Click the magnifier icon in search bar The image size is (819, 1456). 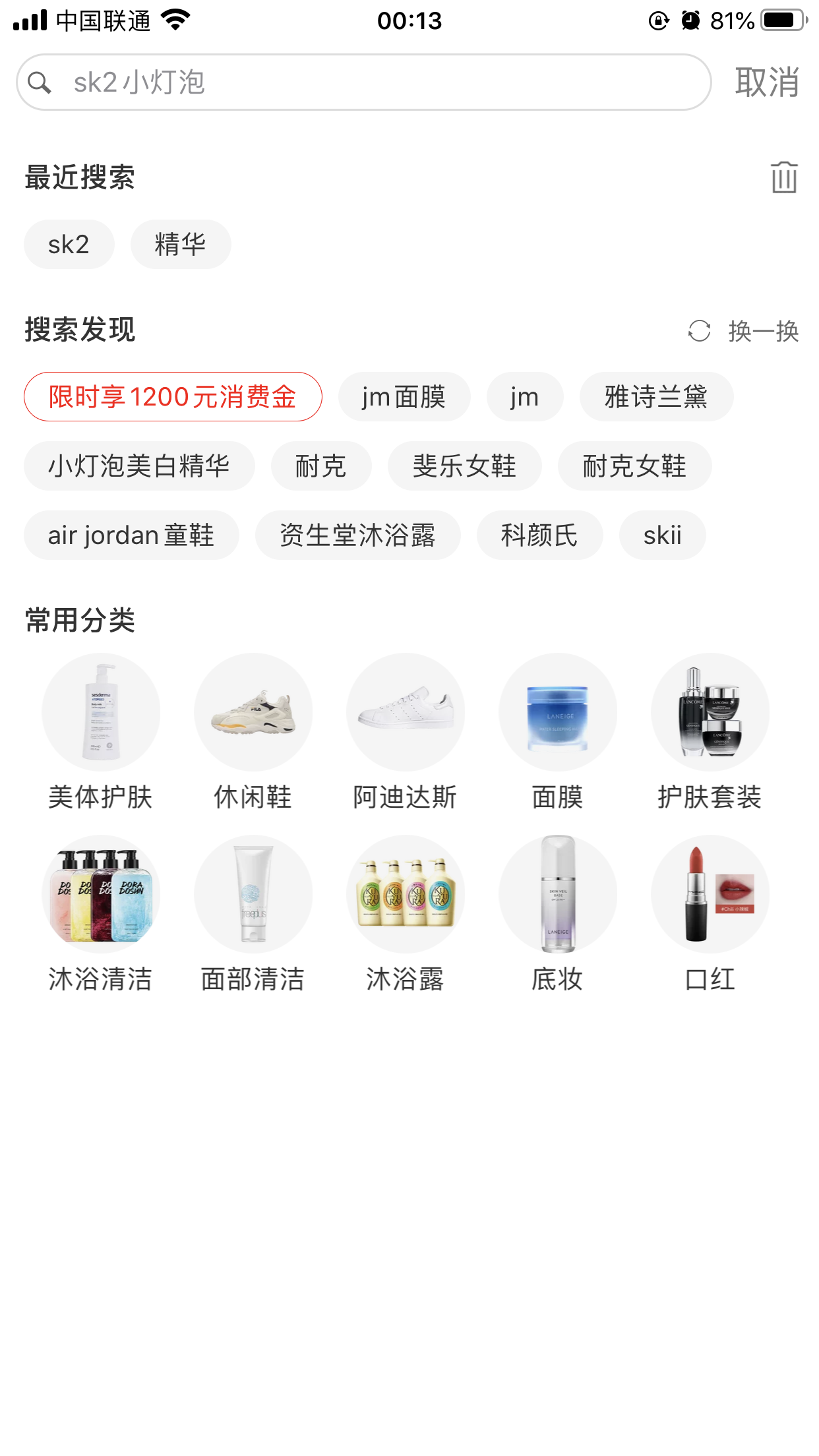pyautogui.click(x=40, y=81)
